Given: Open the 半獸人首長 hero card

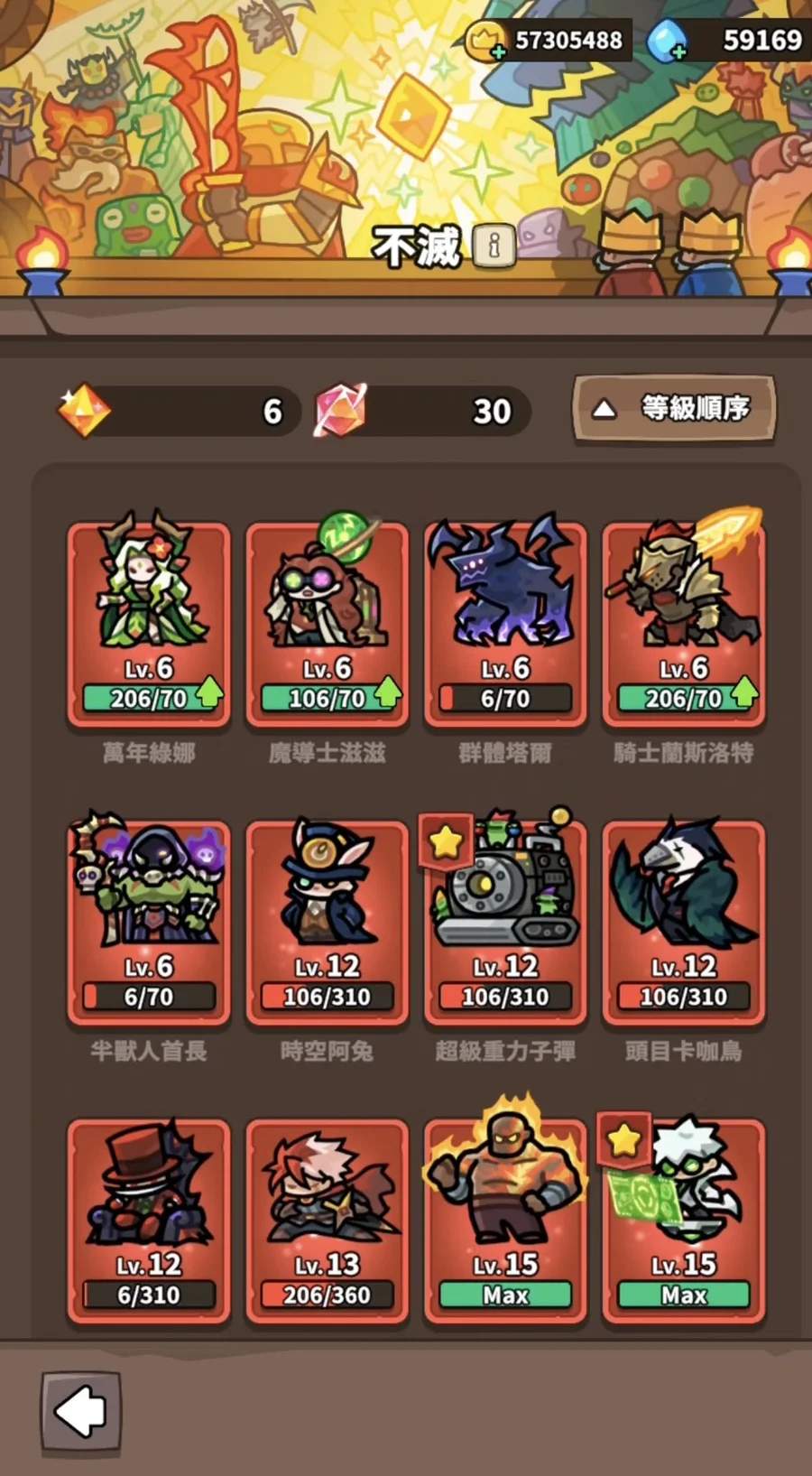Looking at the screenshot, I should click(149, 922).
